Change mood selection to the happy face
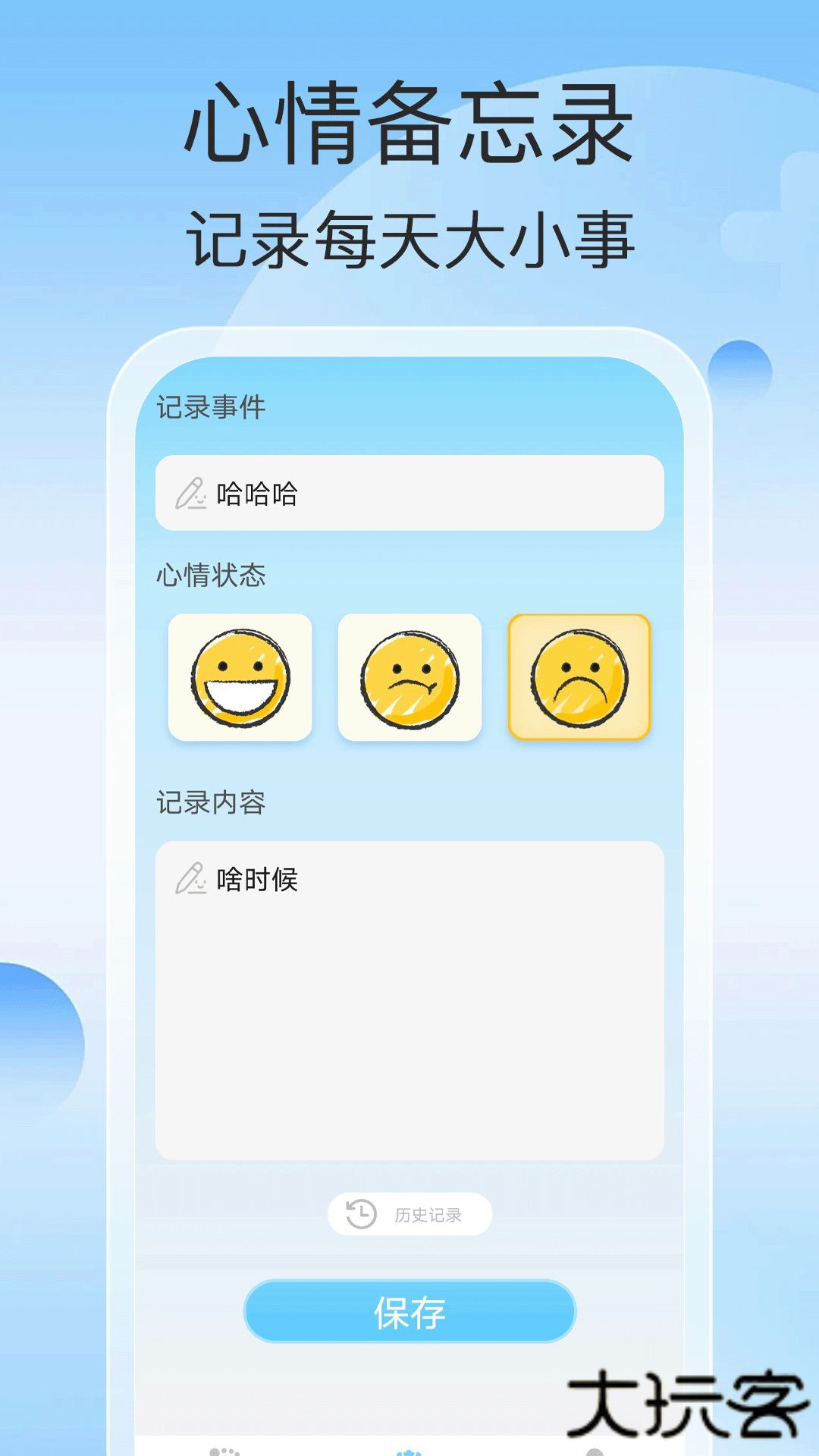819x1456 pixels. [240, 676]
